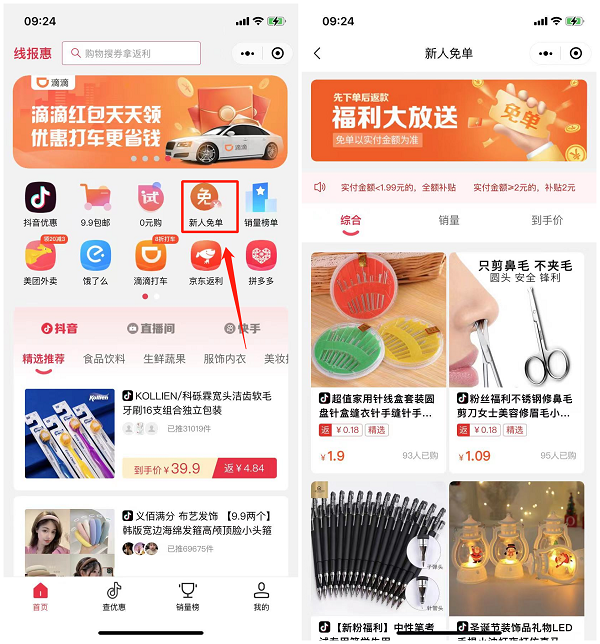Open the 美团外卖 shortcut
Screen dimensions: 600x644
coord(41,262)
